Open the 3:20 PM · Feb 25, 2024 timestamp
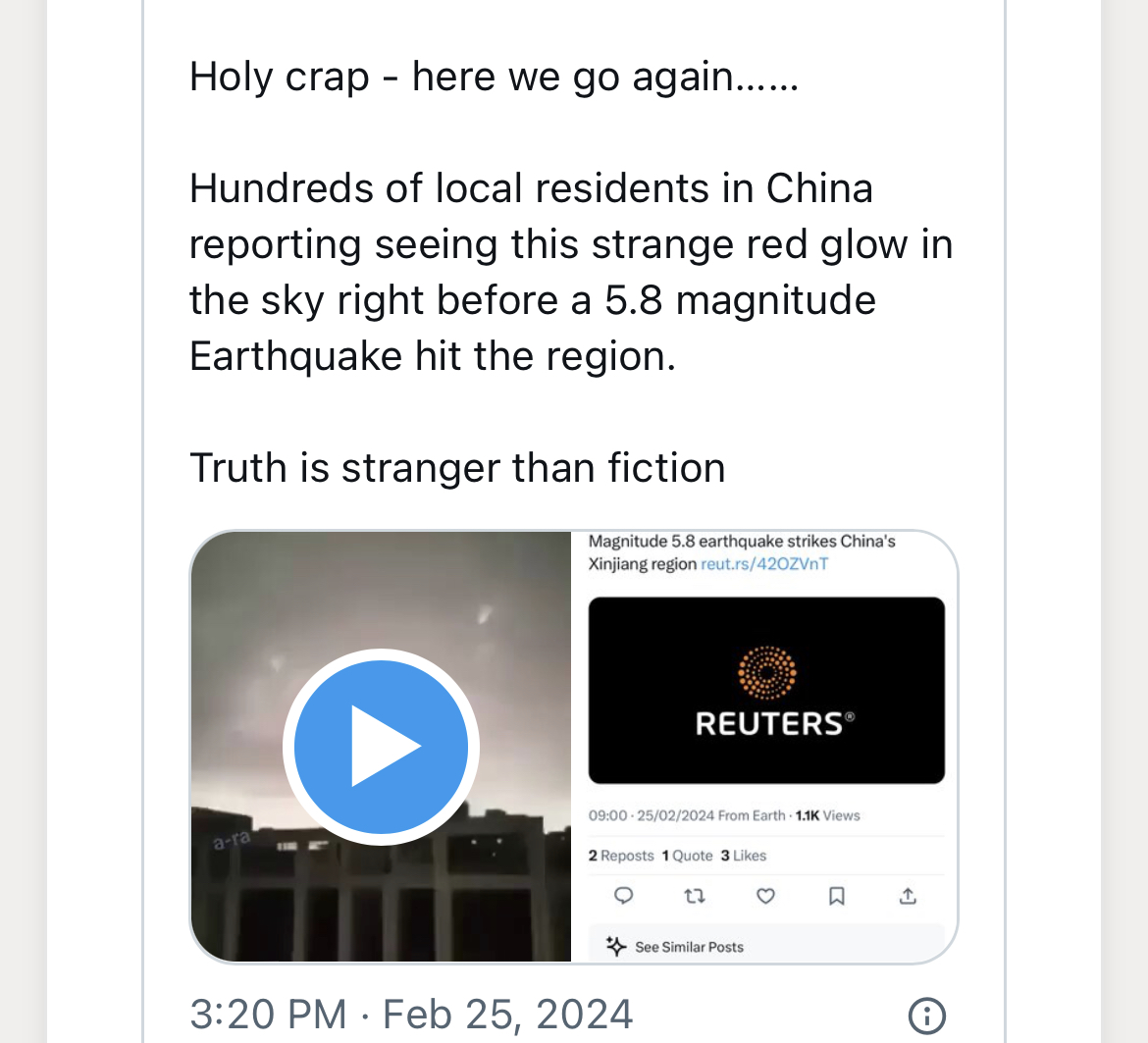 [x=411, y=1014]
